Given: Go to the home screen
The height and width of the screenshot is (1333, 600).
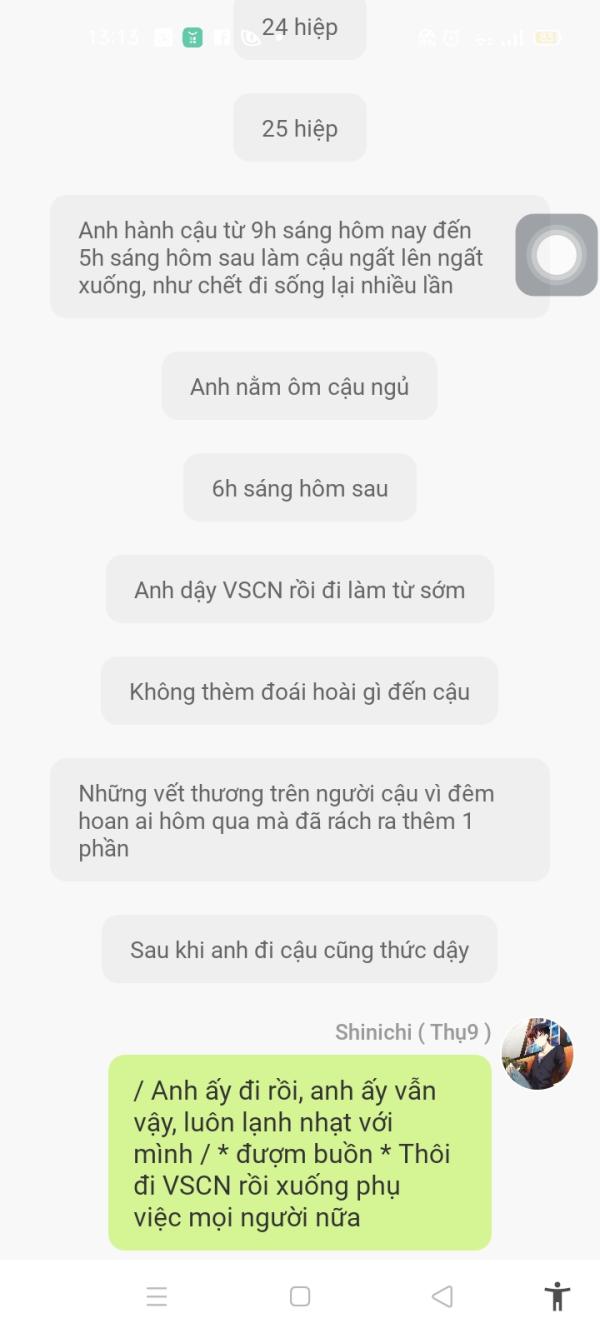Looking at the screenshot, I should tap(300, 1297).
